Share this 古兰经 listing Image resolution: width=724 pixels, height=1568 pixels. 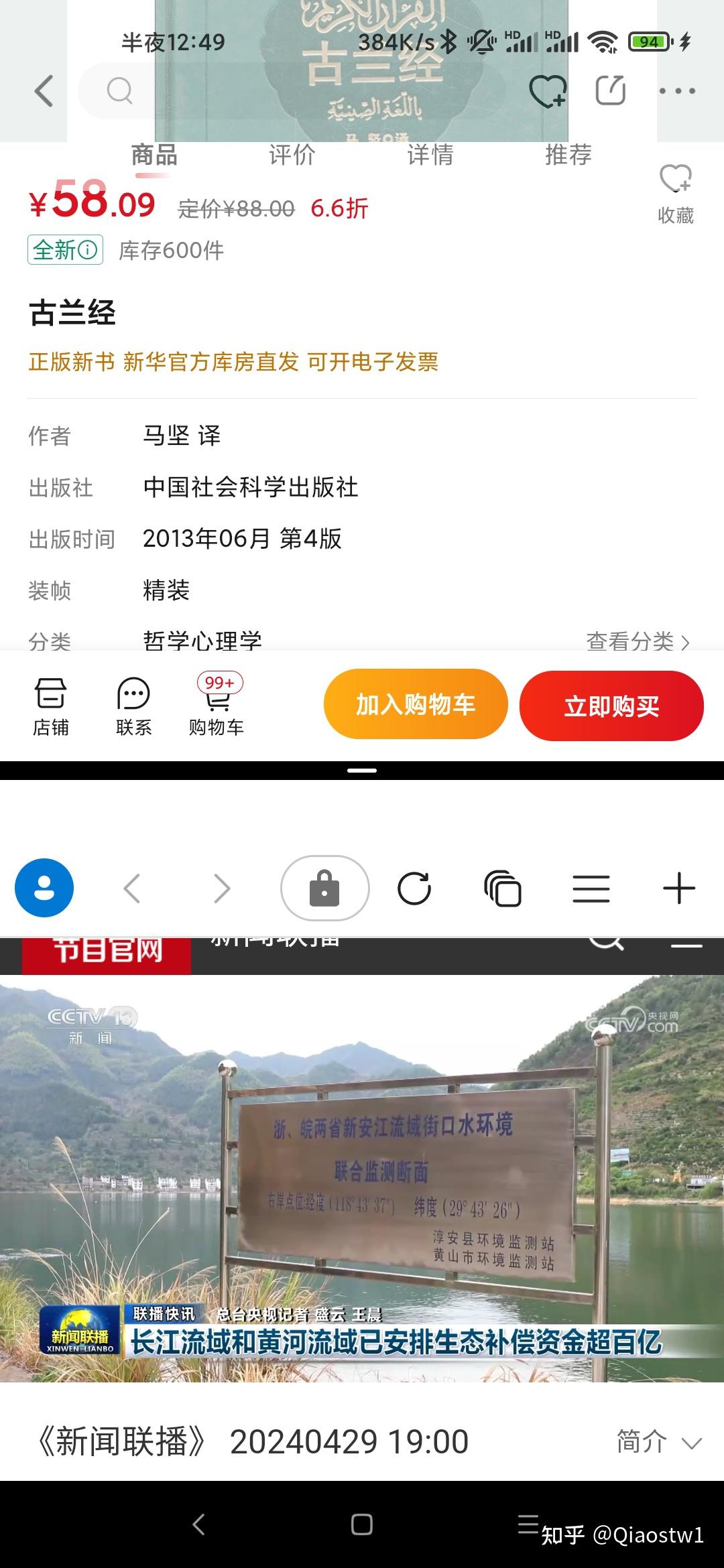[610, 91]
